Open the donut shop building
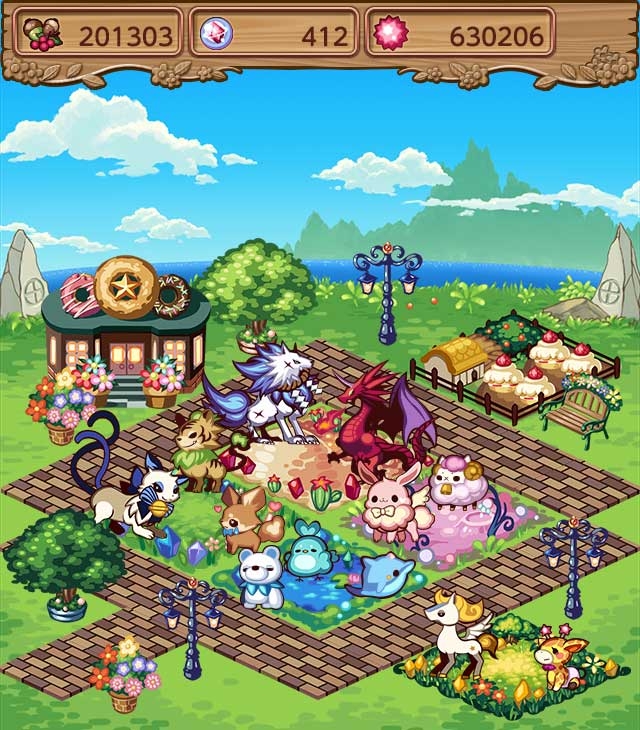The height and width of the screenshot is (730, 640). [x=126, y=330]
